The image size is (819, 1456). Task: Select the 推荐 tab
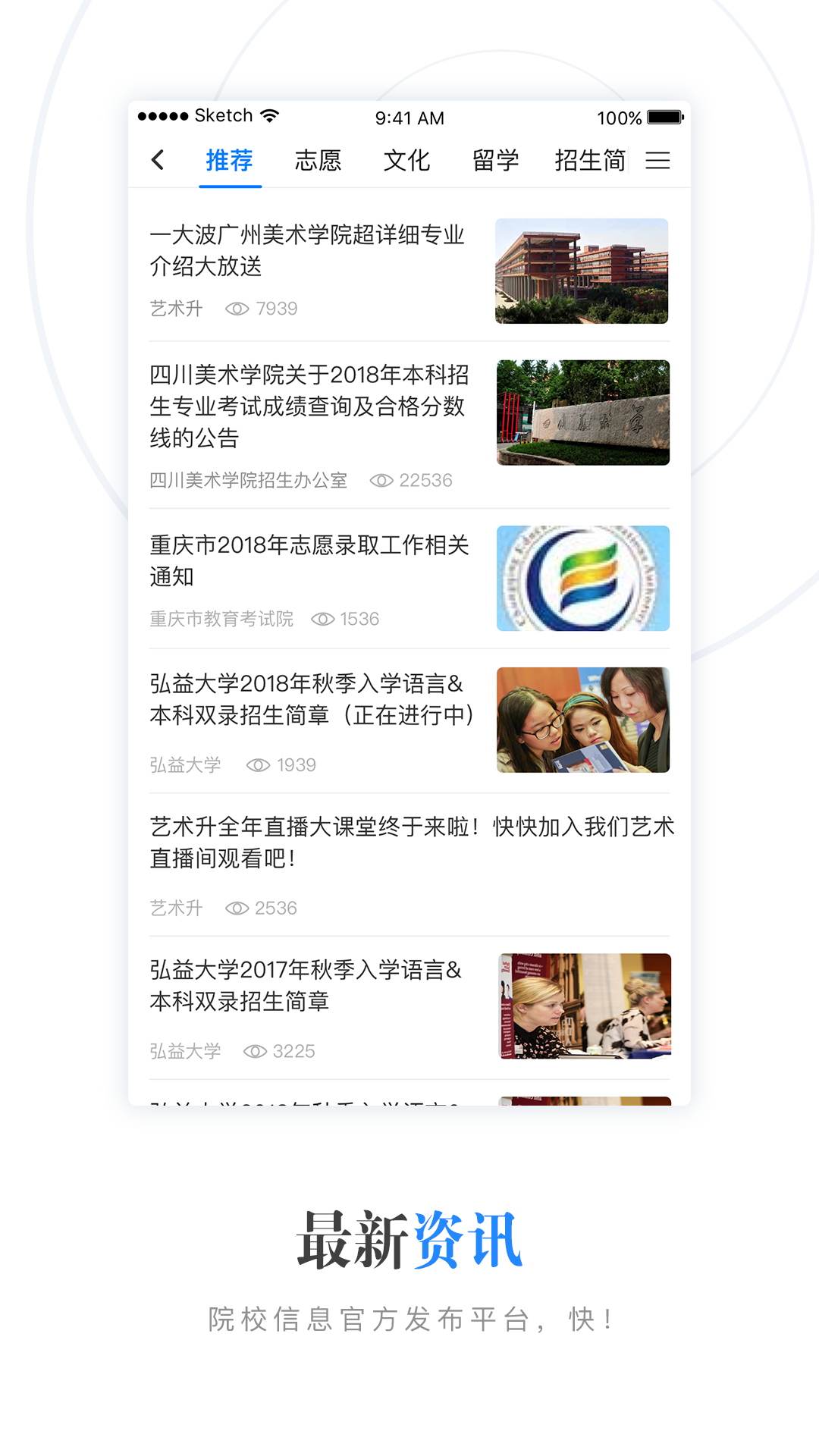[230, 160]
